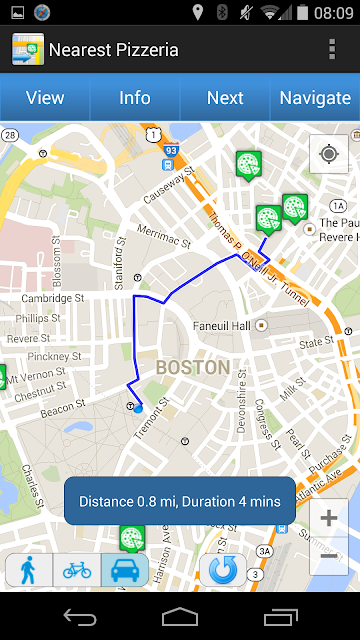Open recent apps
This screenshot has width=360, height=640.
pyautogui.click(x=280, y=616)
